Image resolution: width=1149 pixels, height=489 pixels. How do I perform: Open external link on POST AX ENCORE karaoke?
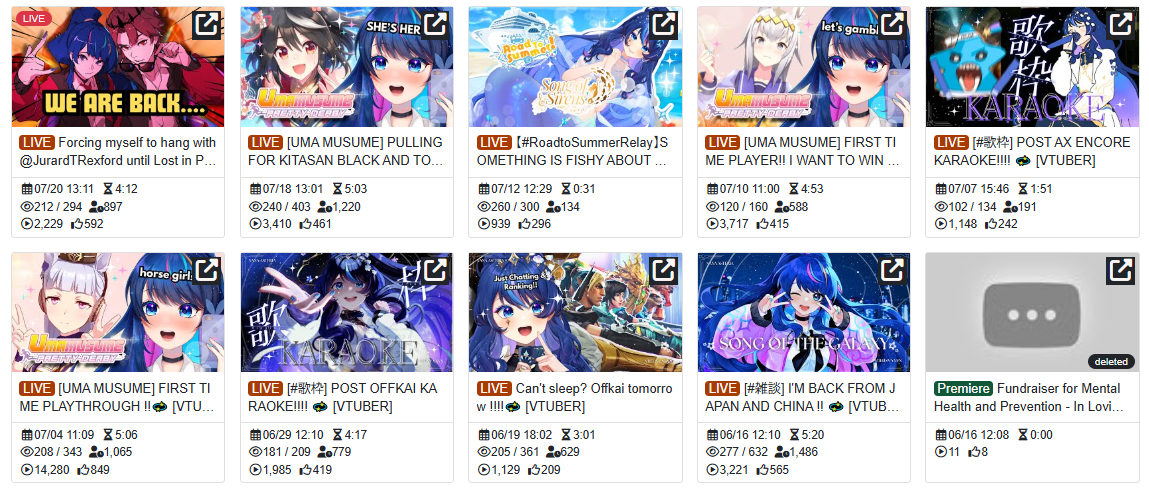(1121, 25)
